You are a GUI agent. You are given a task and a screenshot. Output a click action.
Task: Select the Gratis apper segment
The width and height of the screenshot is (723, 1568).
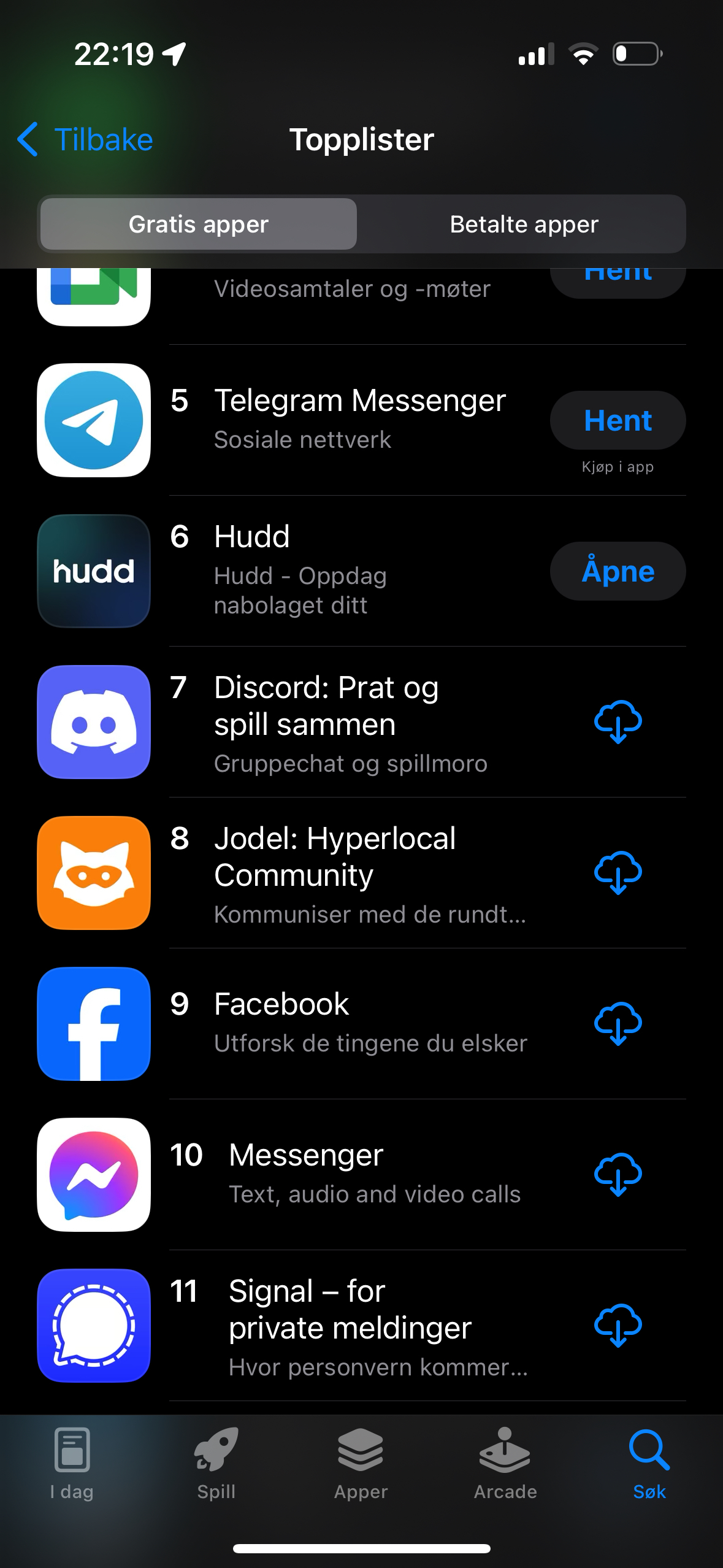coord(199,224)
